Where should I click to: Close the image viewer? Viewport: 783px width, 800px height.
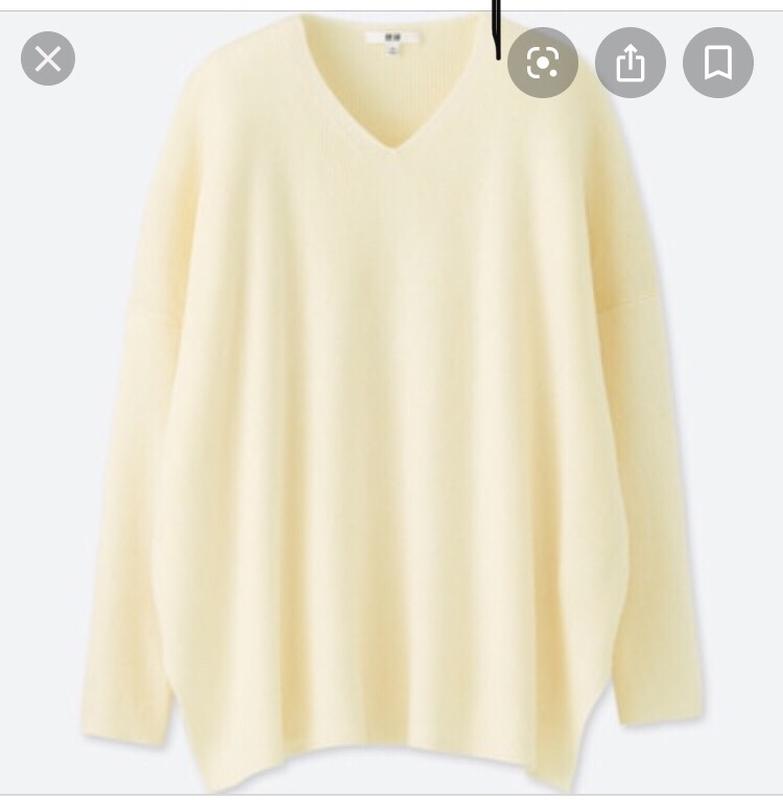[47, 58]
